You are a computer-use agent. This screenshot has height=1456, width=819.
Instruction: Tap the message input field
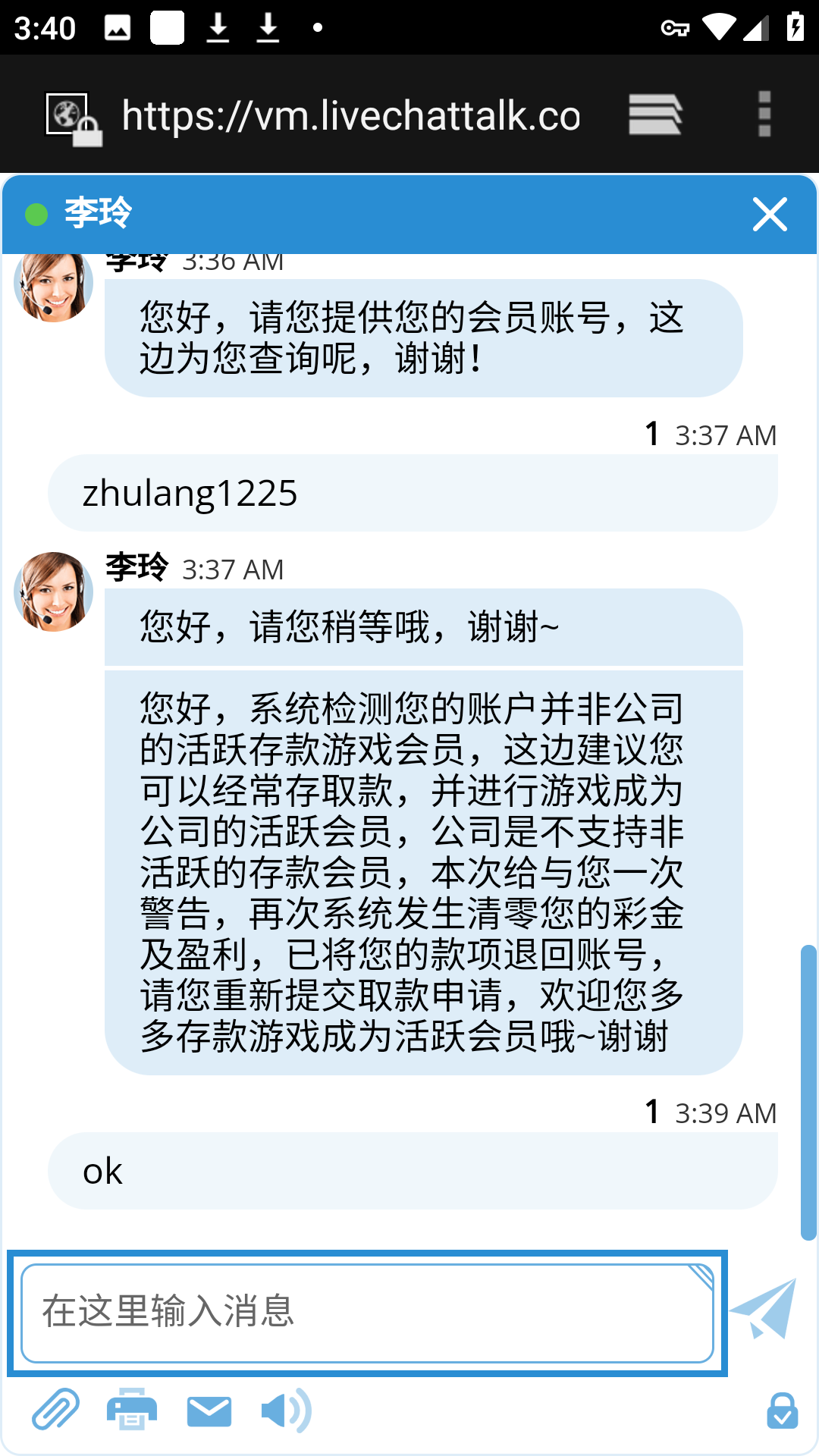(367, 1312)
